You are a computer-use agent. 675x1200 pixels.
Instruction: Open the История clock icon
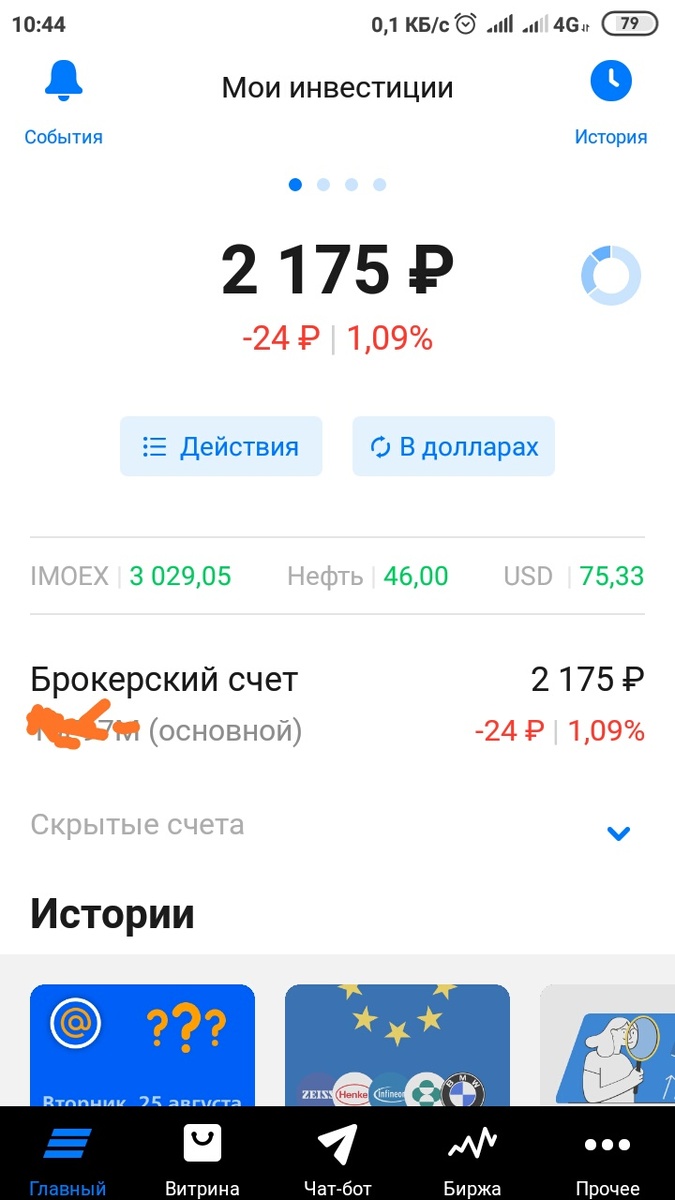coord(610,82)
